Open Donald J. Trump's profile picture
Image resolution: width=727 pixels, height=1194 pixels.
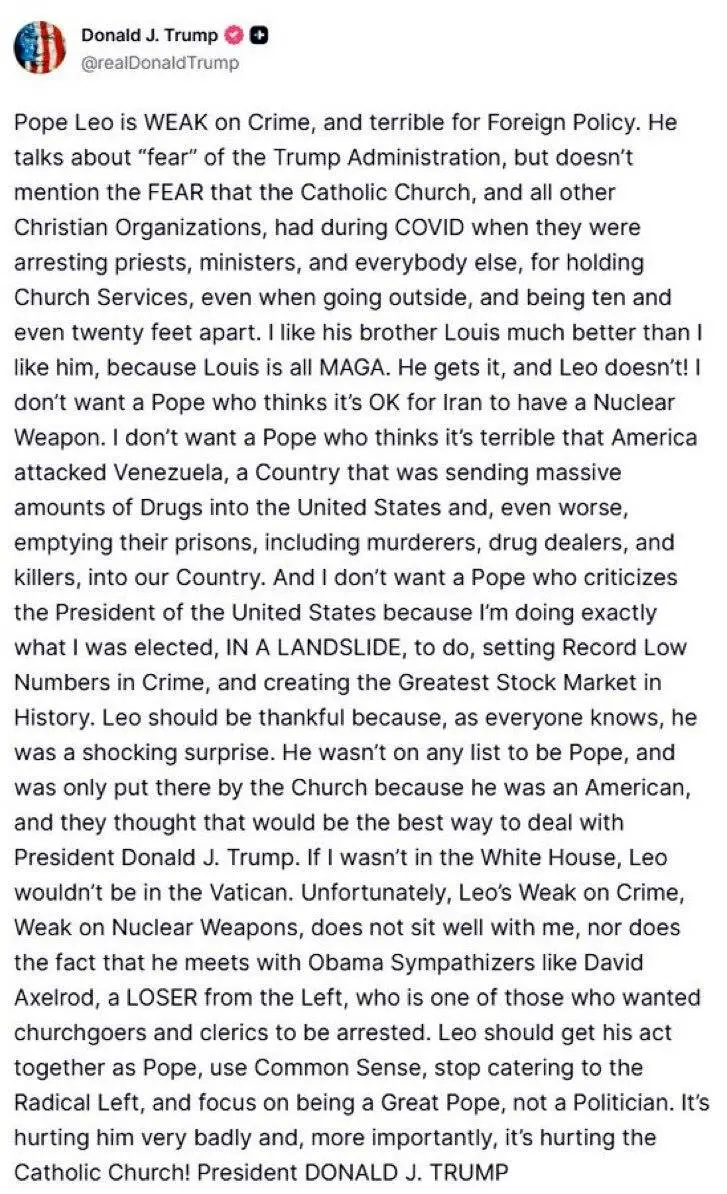click(38, 46)
